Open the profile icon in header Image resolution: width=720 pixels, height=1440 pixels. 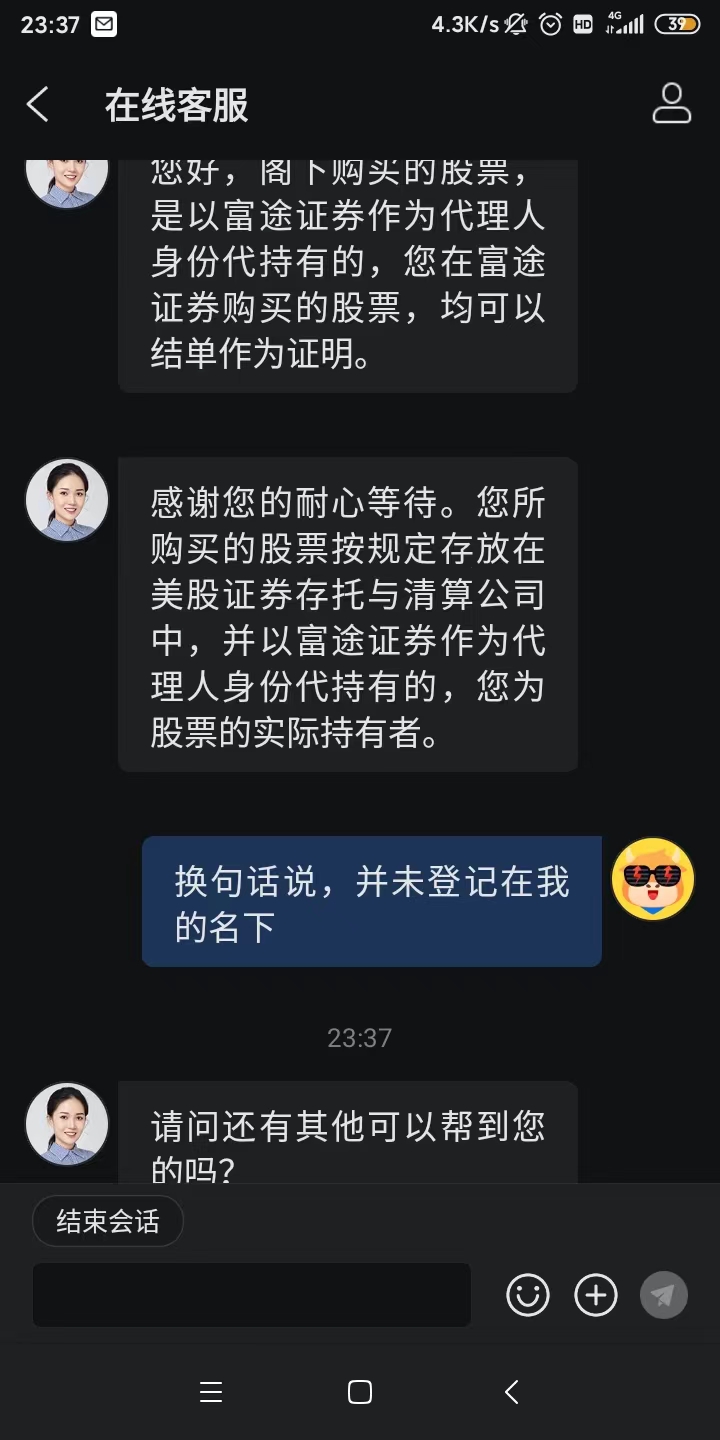[x=671, y=104]
